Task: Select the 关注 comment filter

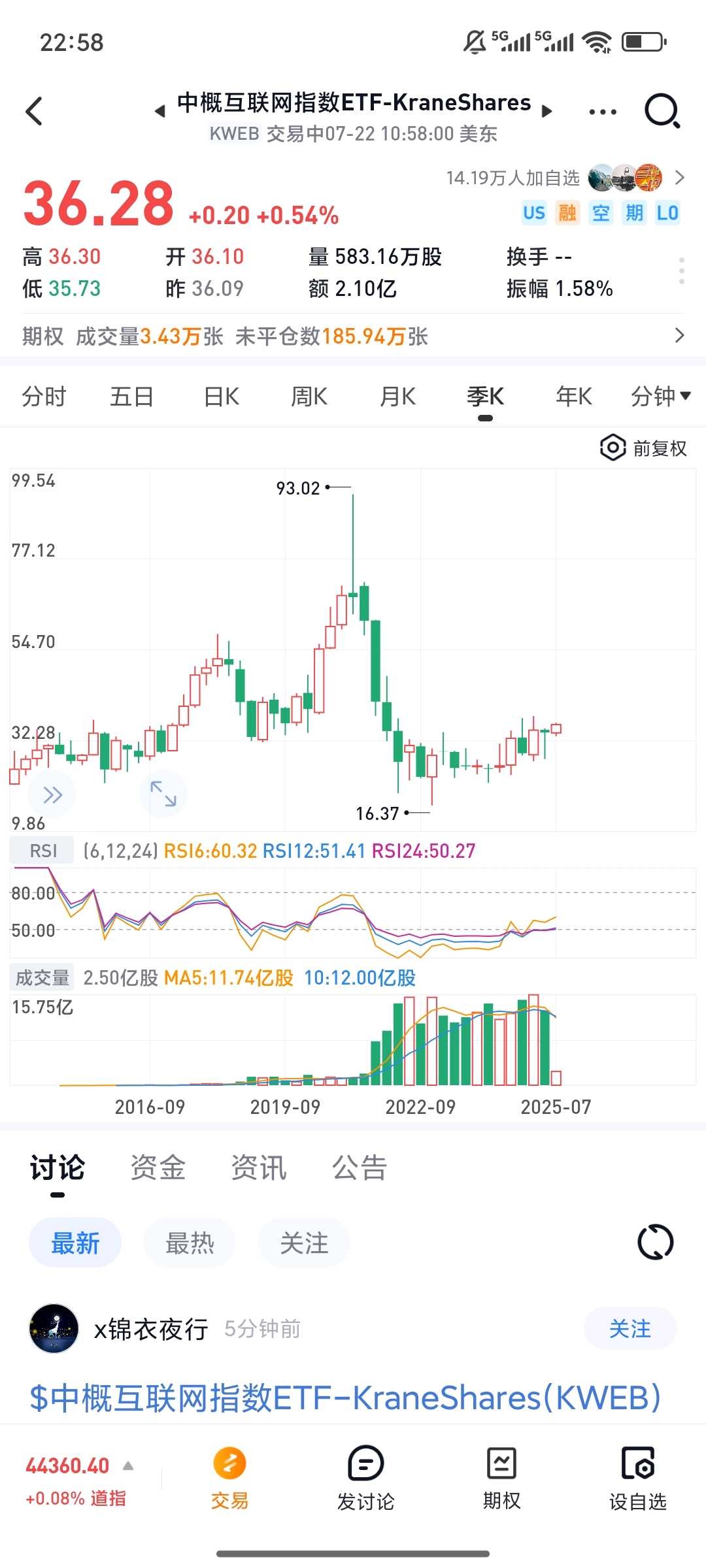Action: point(304,1241)
